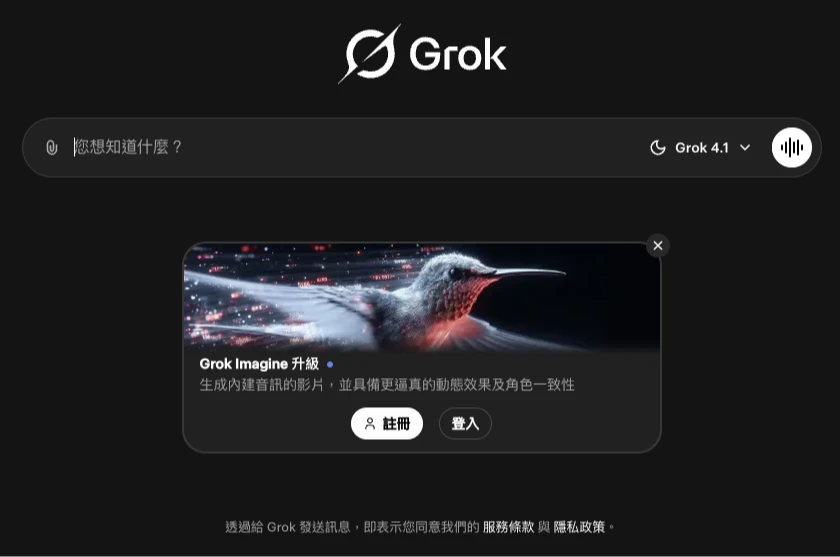Image resolution: width=840 pixels, height=557 pixels.
Task: Open the 隱私政策 privacy policy link
Action: (x=579, y=526)
